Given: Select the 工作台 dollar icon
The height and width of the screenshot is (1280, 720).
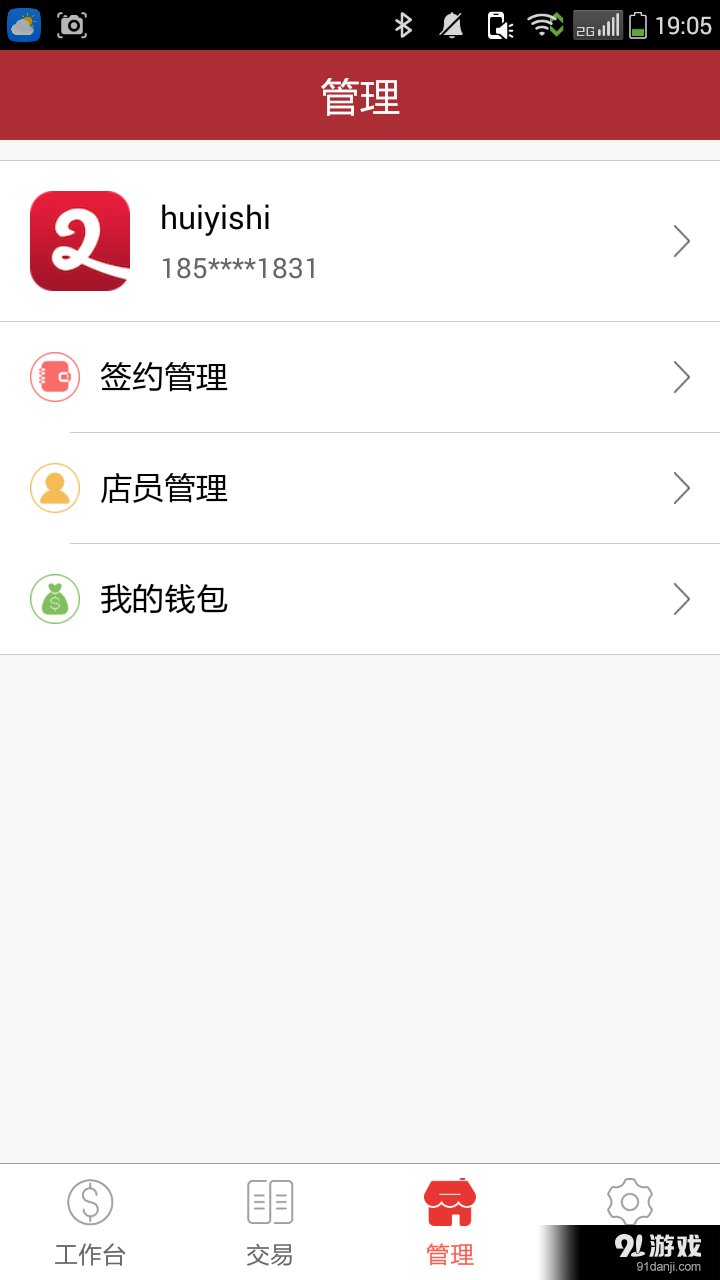Looking at the screenshot, I should tap(89, 1201).
